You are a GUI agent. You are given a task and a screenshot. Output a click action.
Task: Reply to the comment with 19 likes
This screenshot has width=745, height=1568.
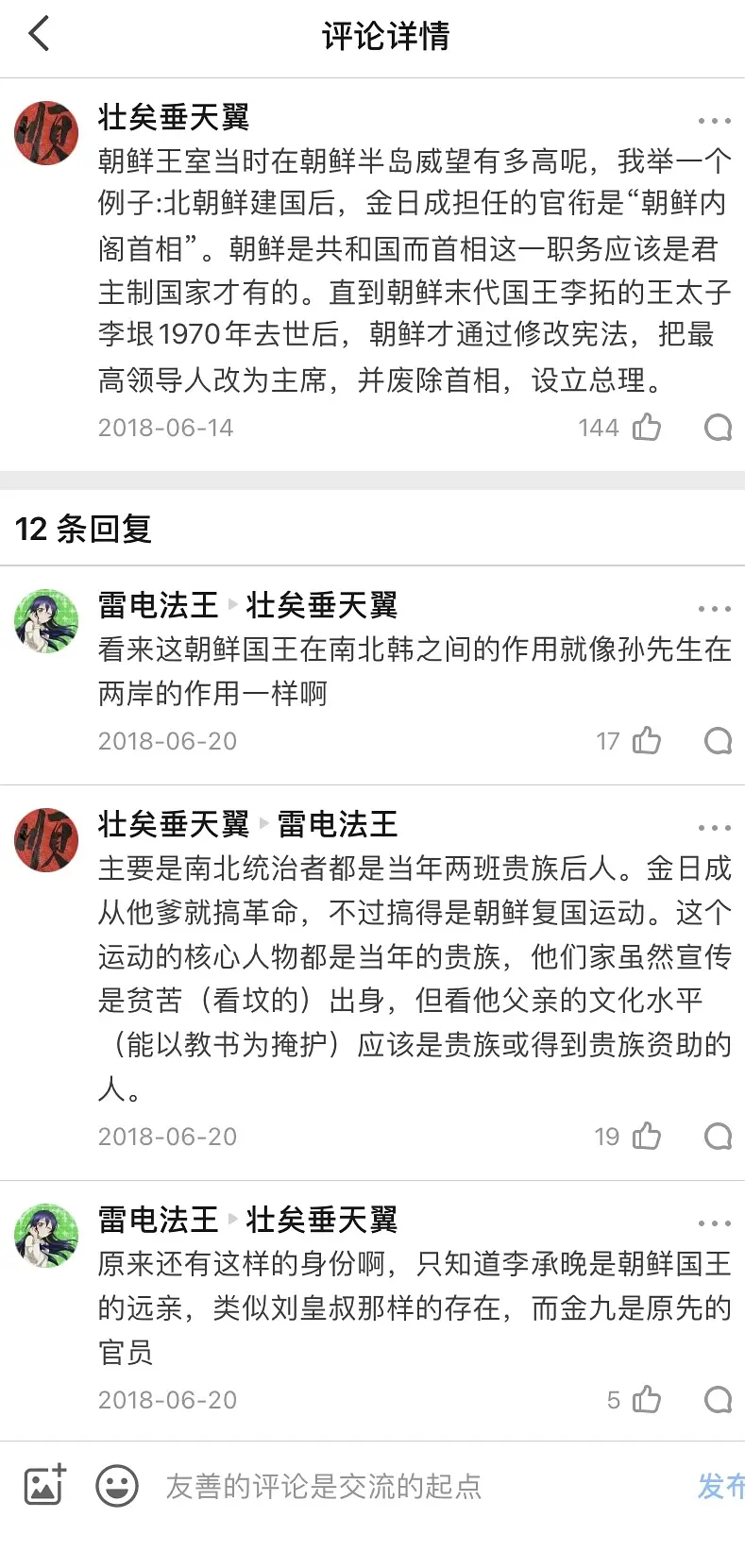click(718, 1136)
